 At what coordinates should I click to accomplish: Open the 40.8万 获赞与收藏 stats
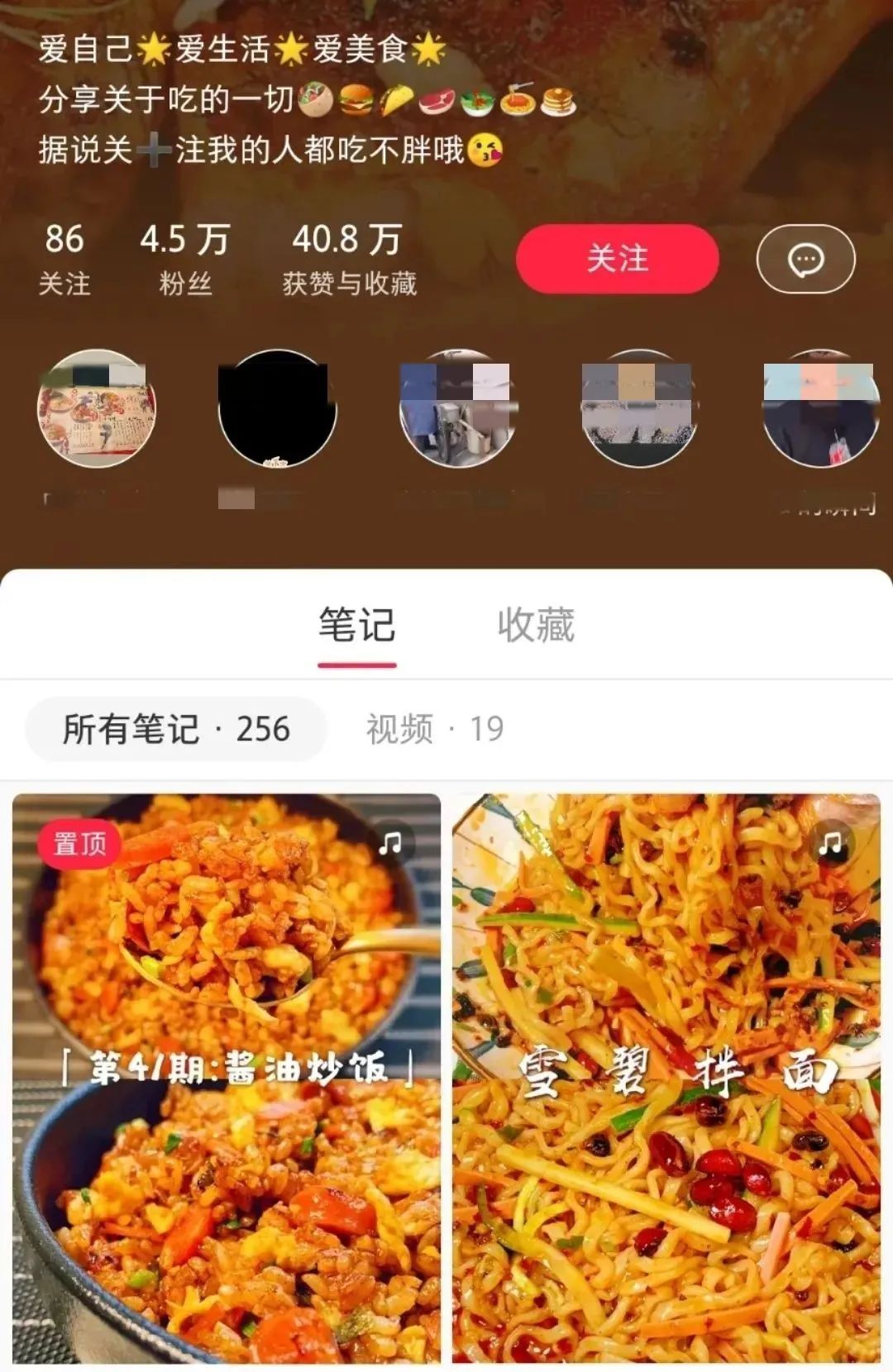pos(348,260)
